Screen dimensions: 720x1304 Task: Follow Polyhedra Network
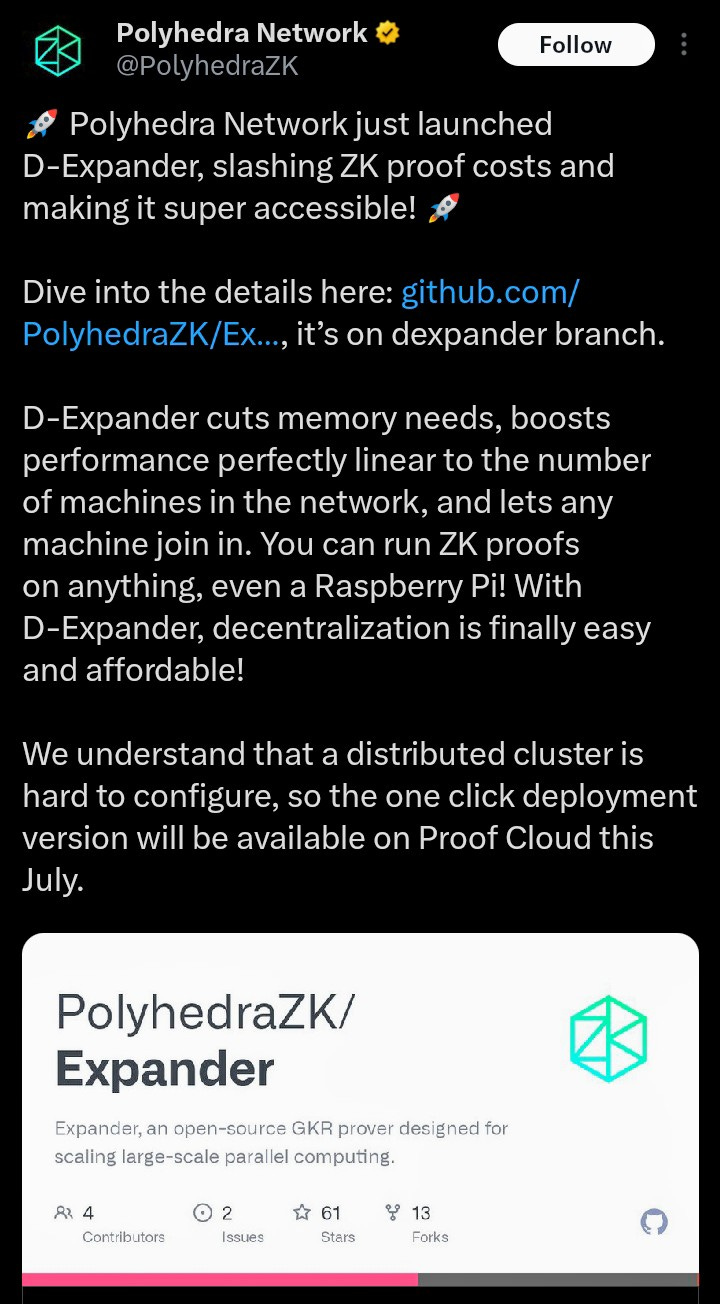576,45
